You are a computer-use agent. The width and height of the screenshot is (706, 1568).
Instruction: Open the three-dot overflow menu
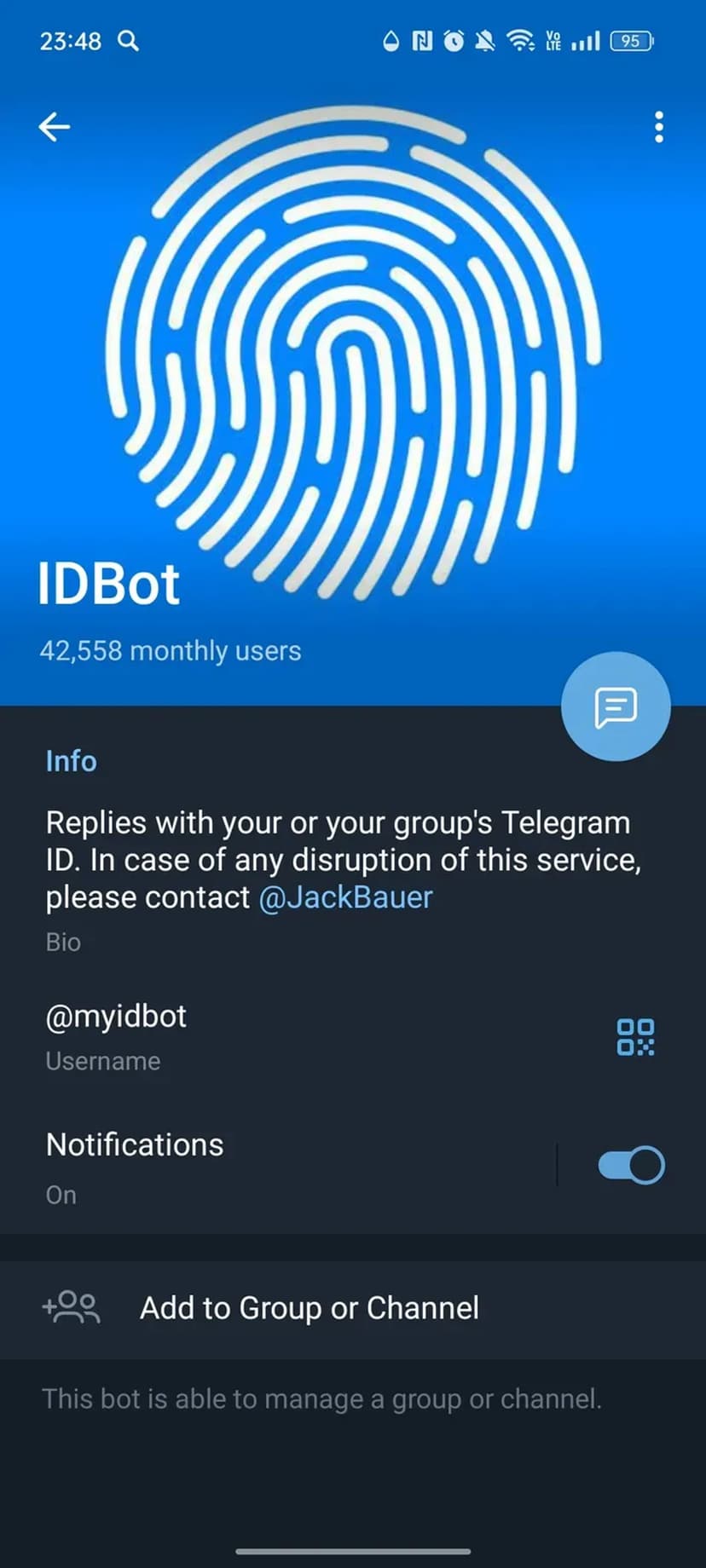(x=658, y=127)
